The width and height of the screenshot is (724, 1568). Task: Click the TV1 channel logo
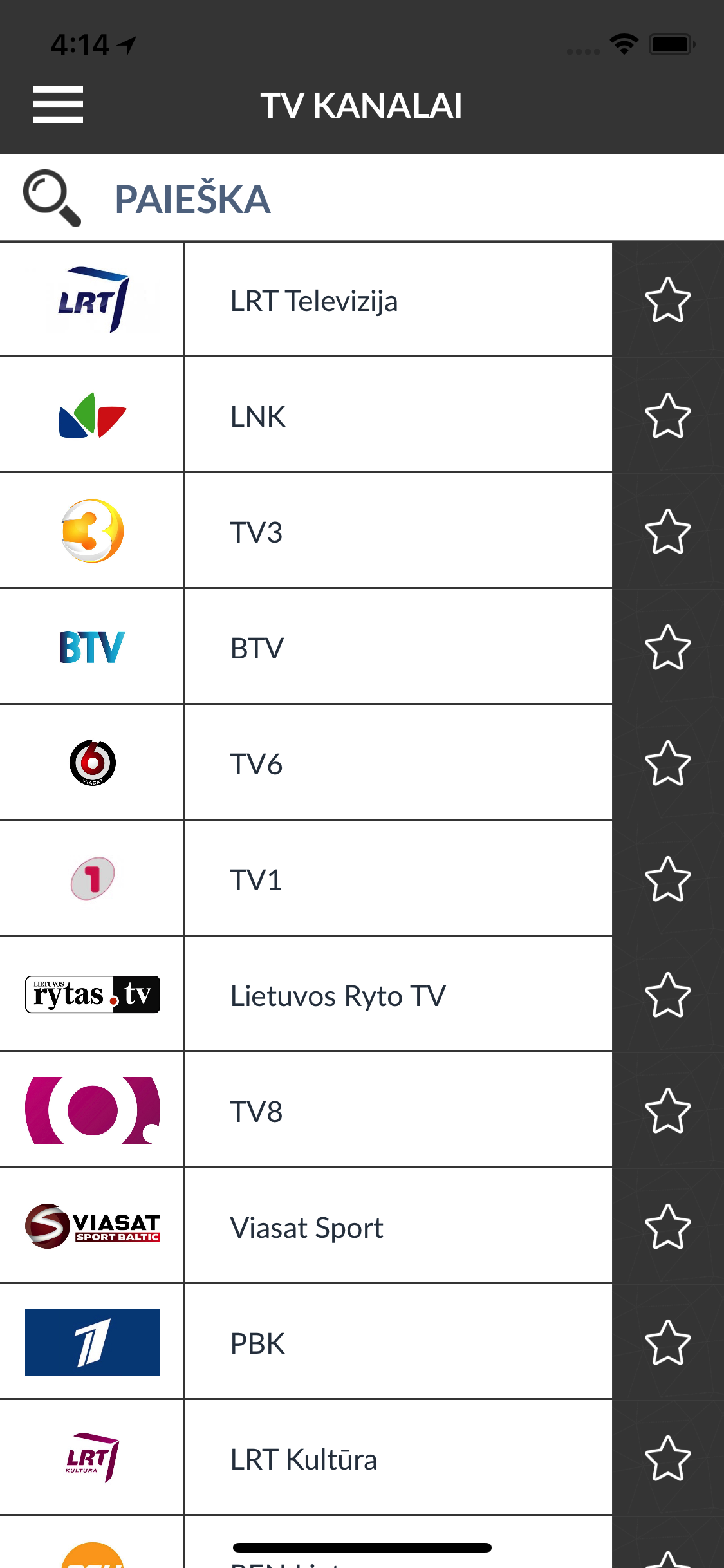93,878
